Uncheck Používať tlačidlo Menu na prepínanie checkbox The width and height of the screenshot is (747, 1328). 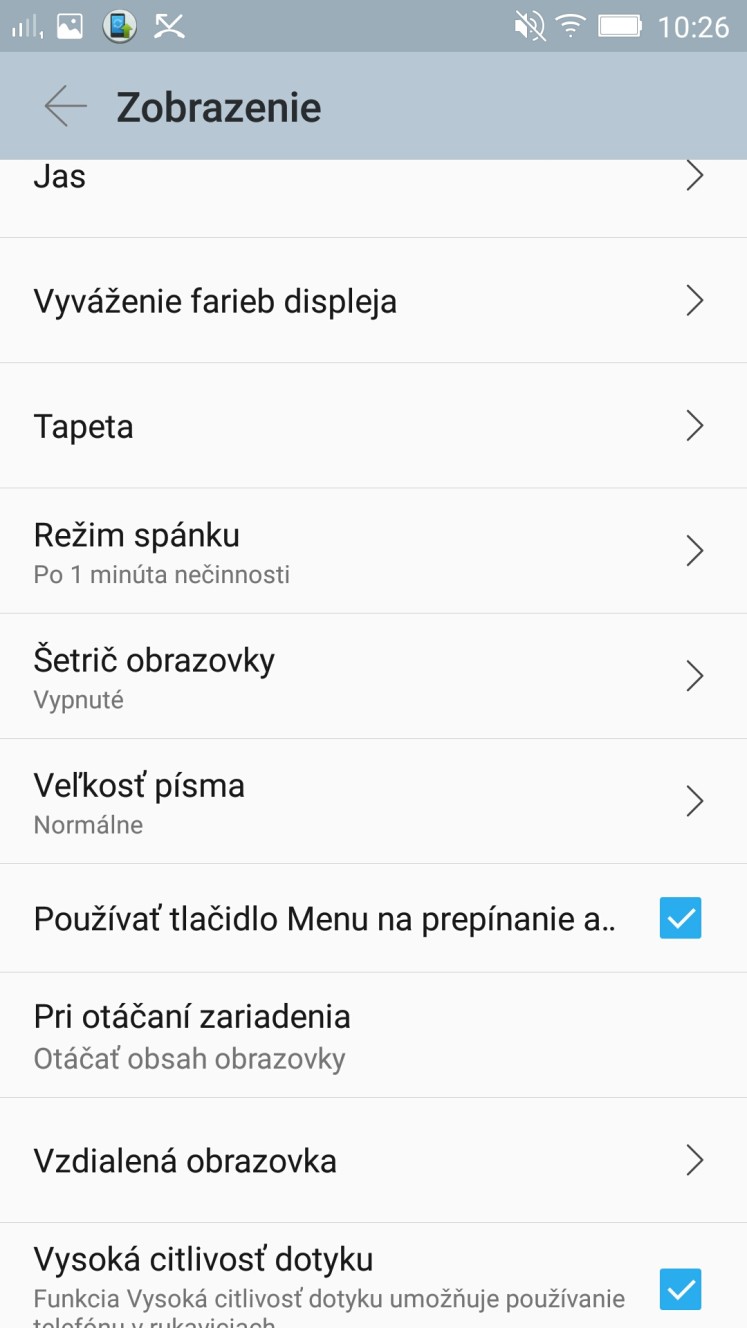point(680,918)
